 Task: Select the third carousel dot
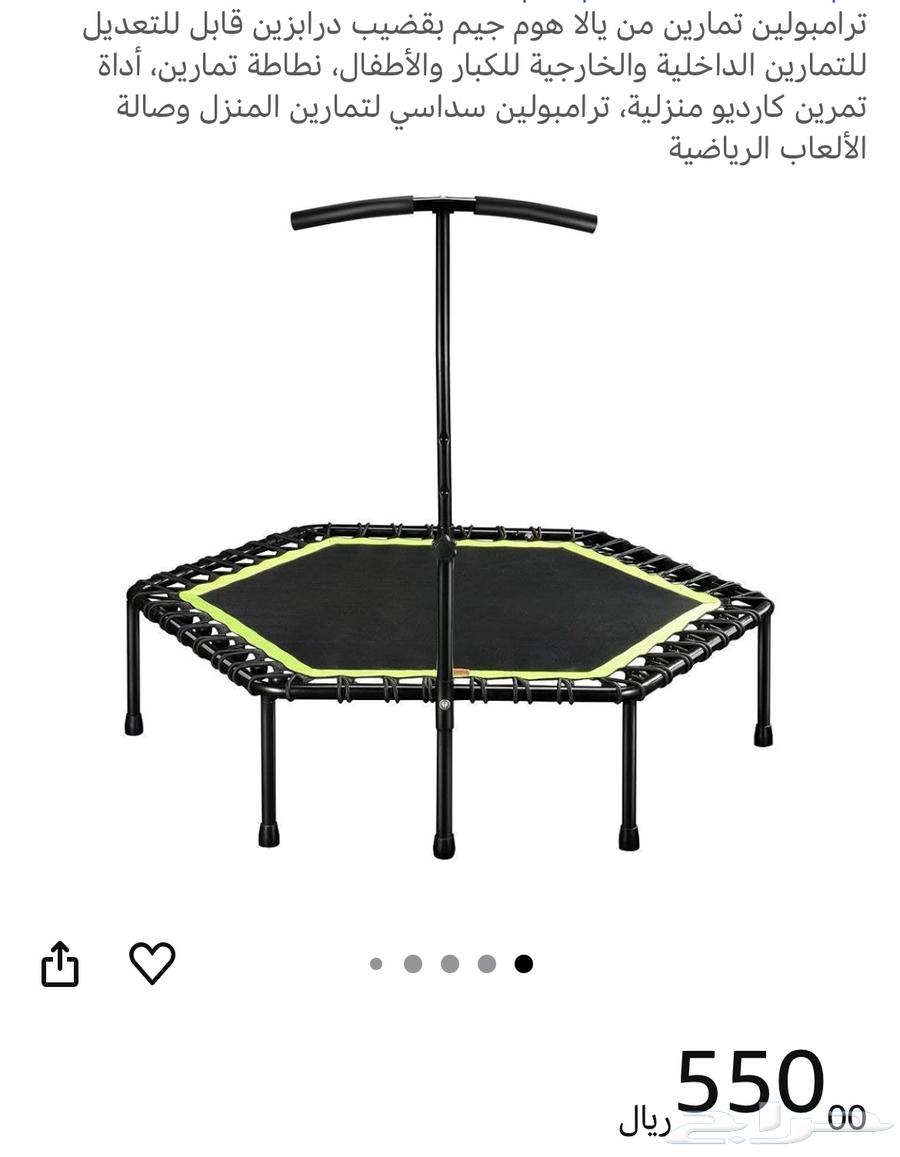coord(450,963)
